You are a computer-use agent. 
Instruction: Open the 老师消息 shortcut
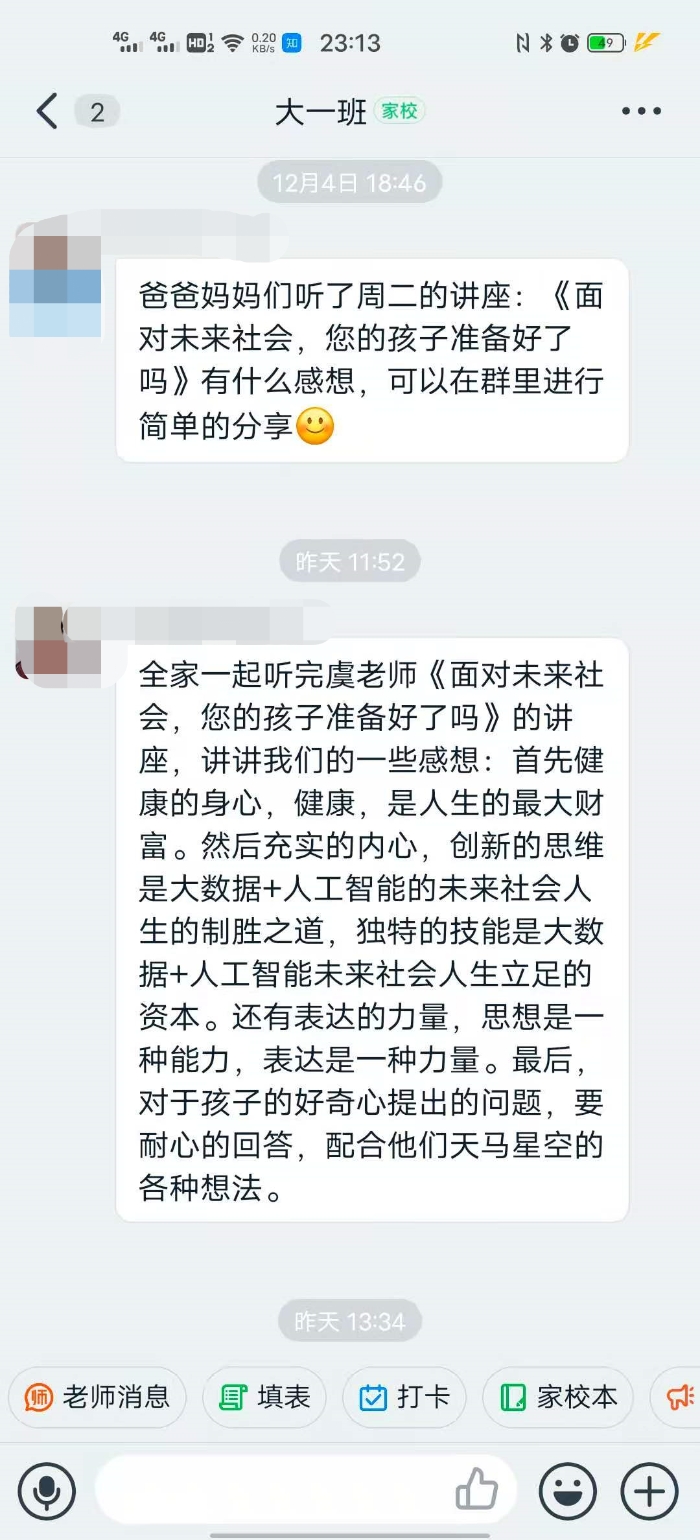pos(97,1396)
